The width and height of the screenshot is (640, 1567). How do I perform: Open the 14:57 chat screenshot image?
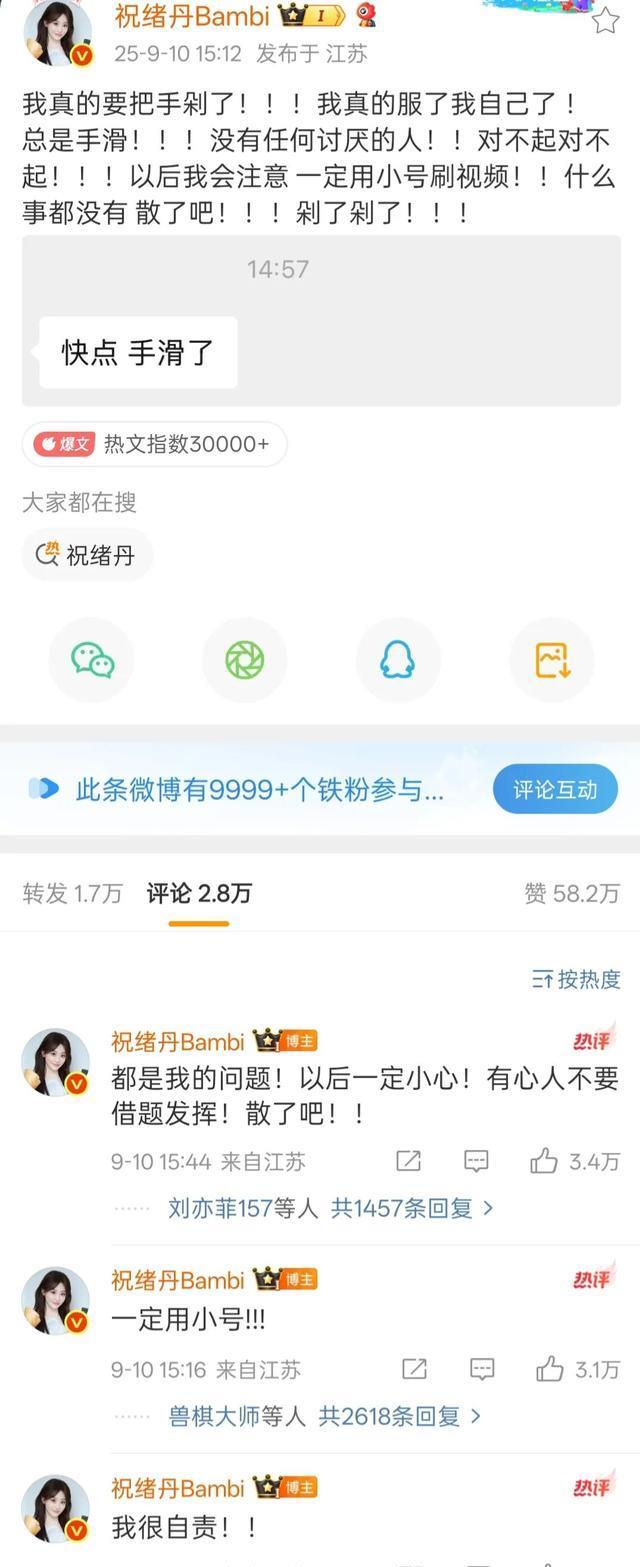point(321,320)
